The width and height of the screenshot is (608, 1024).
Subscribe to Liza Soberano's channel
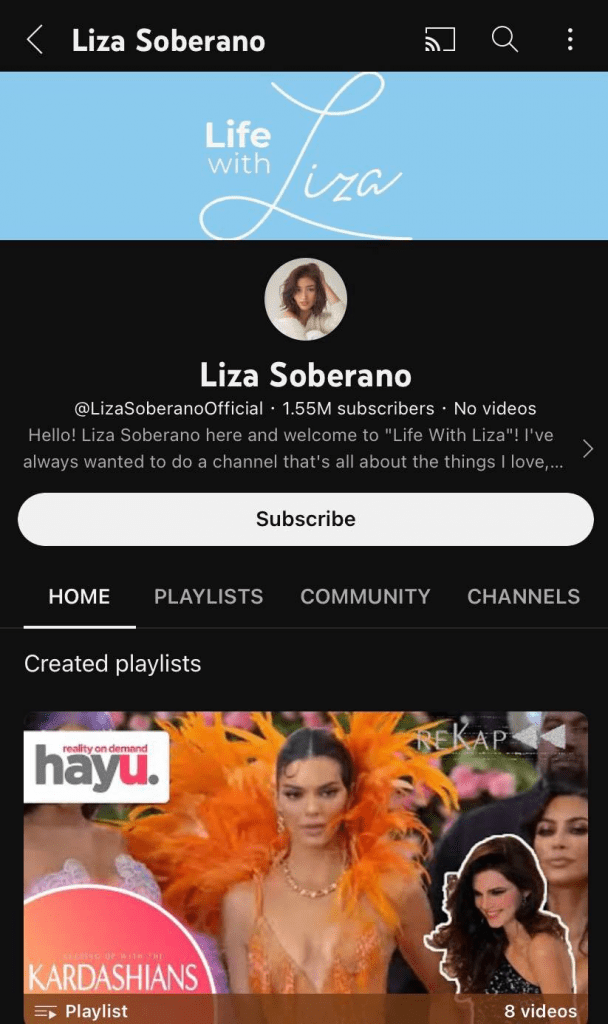[x=306, y=519]
